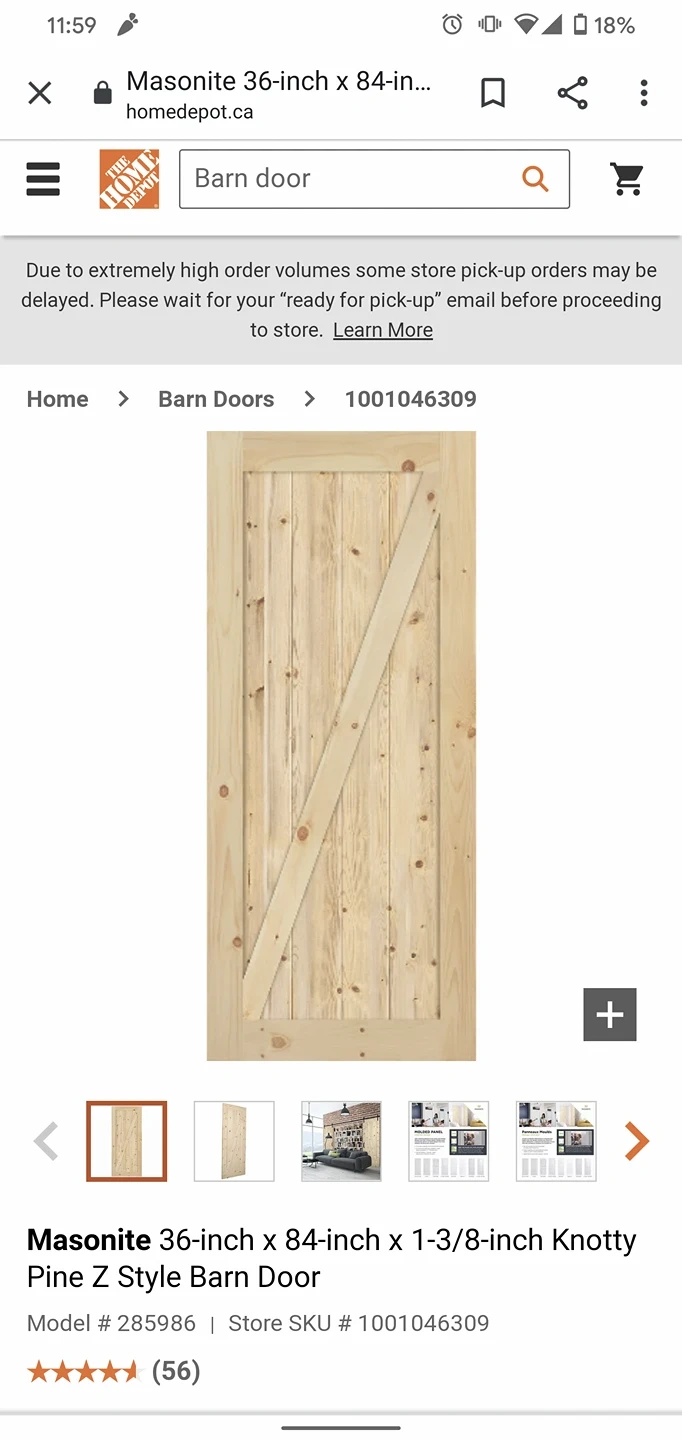This screenshot has height=1440, width=682.
Task: Enlarge the main barn door photo
Action: (x=341, y=745)
